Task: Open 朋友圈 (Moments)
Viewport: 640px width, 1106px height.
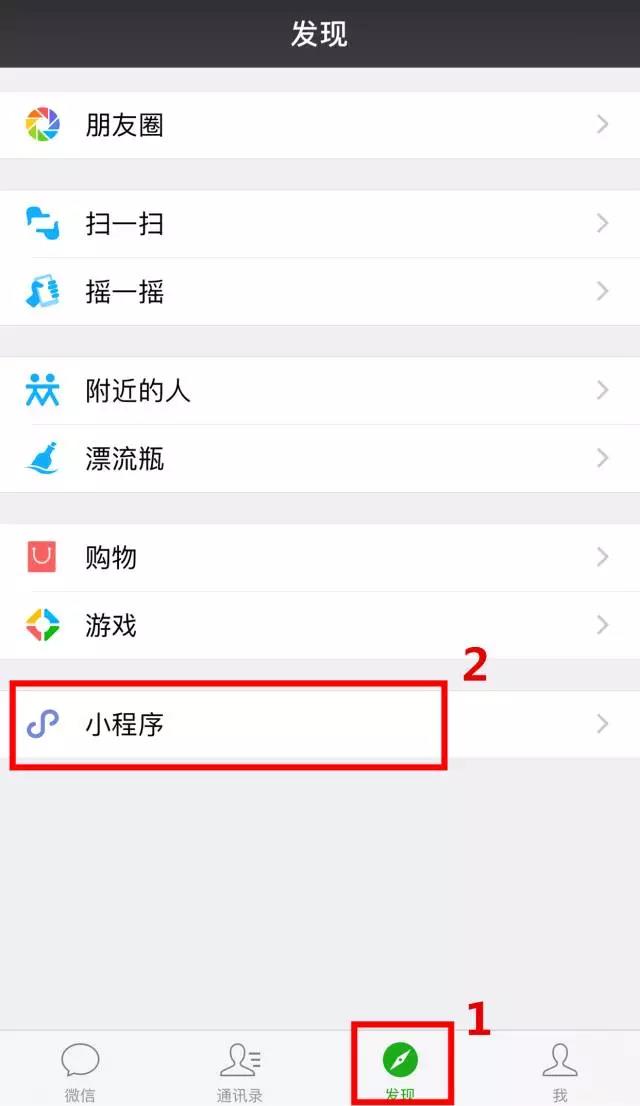Action: tap(320, 125)
